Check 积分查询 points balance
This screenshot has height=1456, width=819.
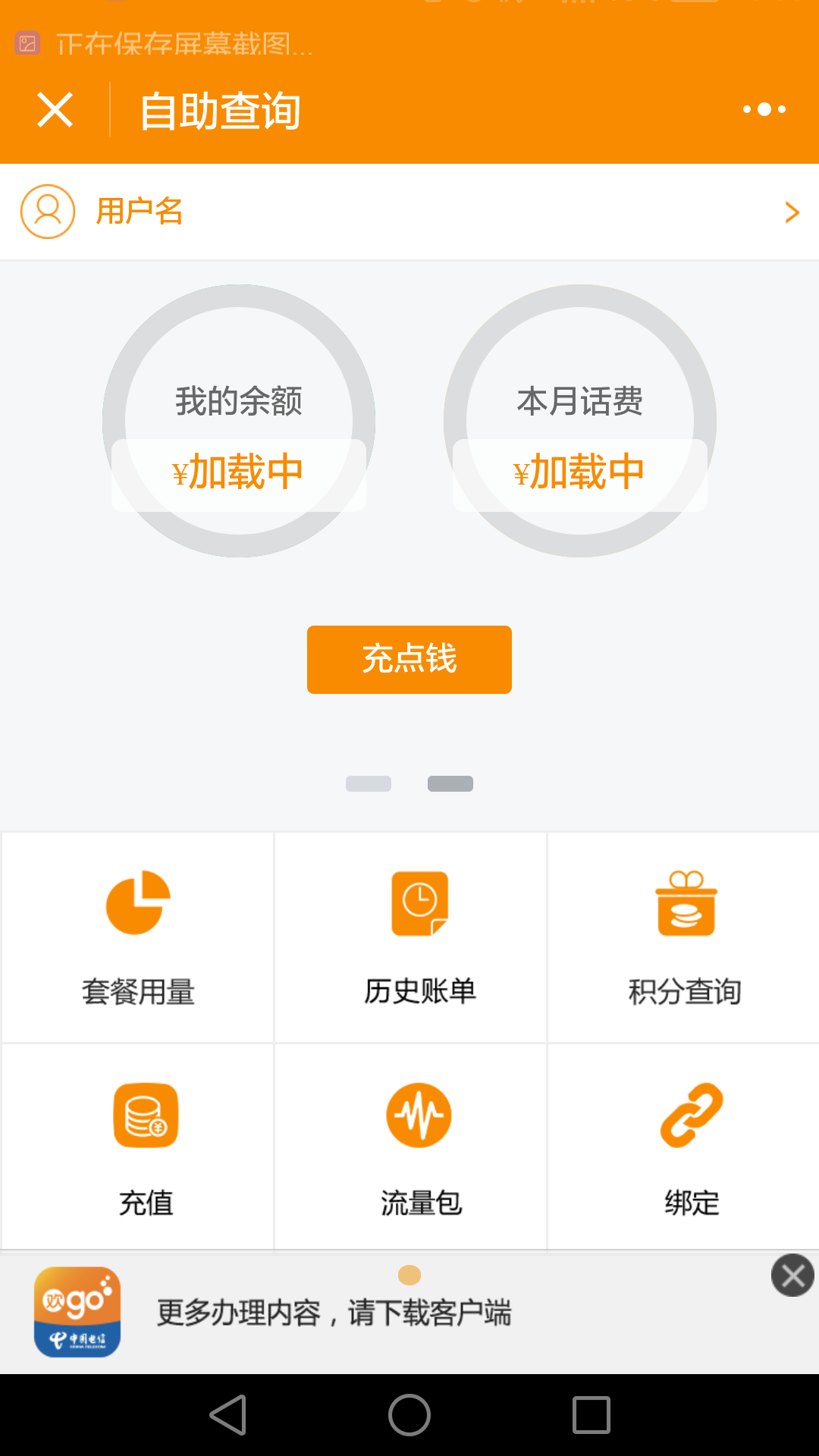click(683, 937)
